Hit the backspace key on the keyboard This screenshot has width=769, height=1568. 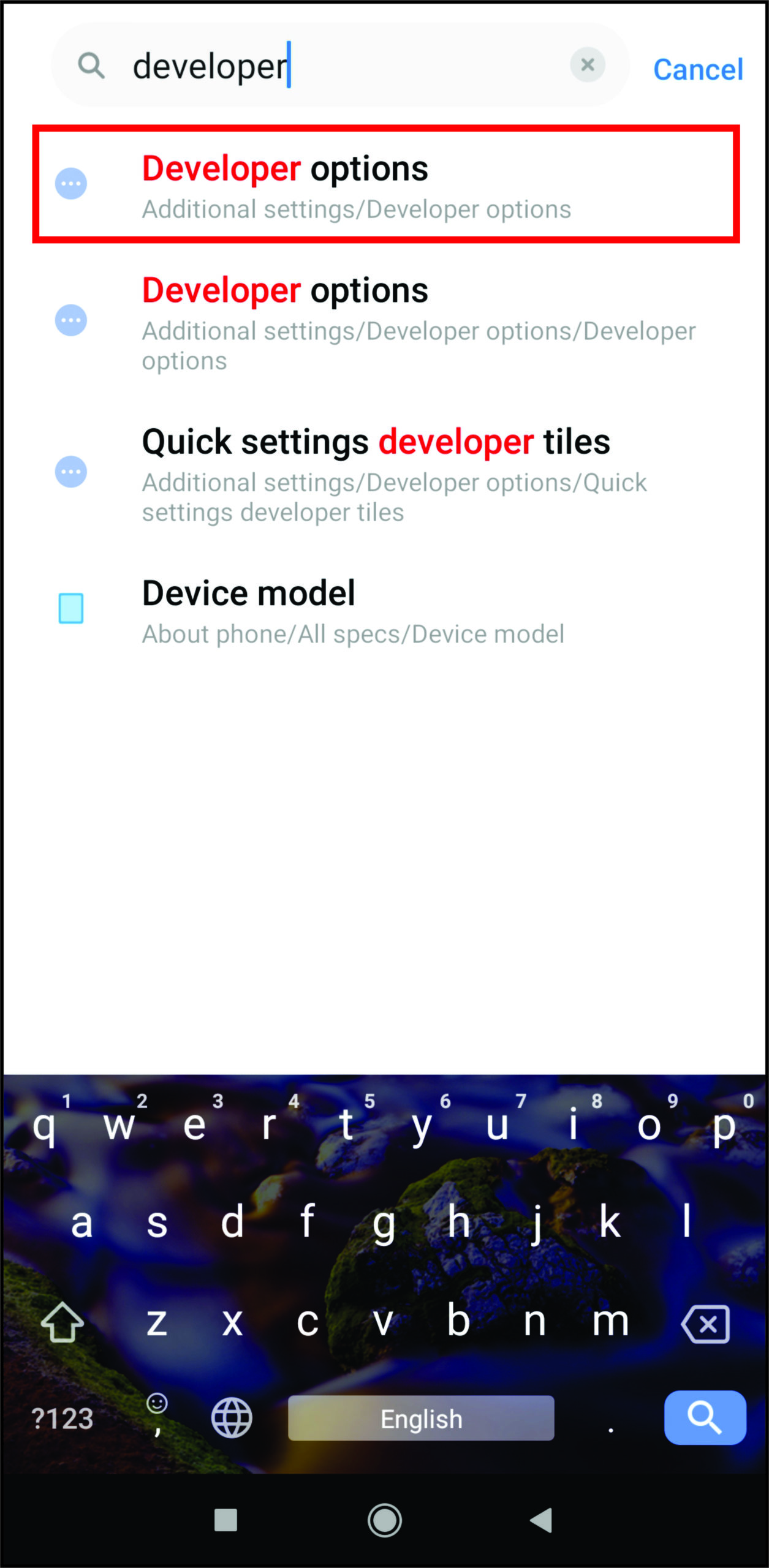point(705,1323)
